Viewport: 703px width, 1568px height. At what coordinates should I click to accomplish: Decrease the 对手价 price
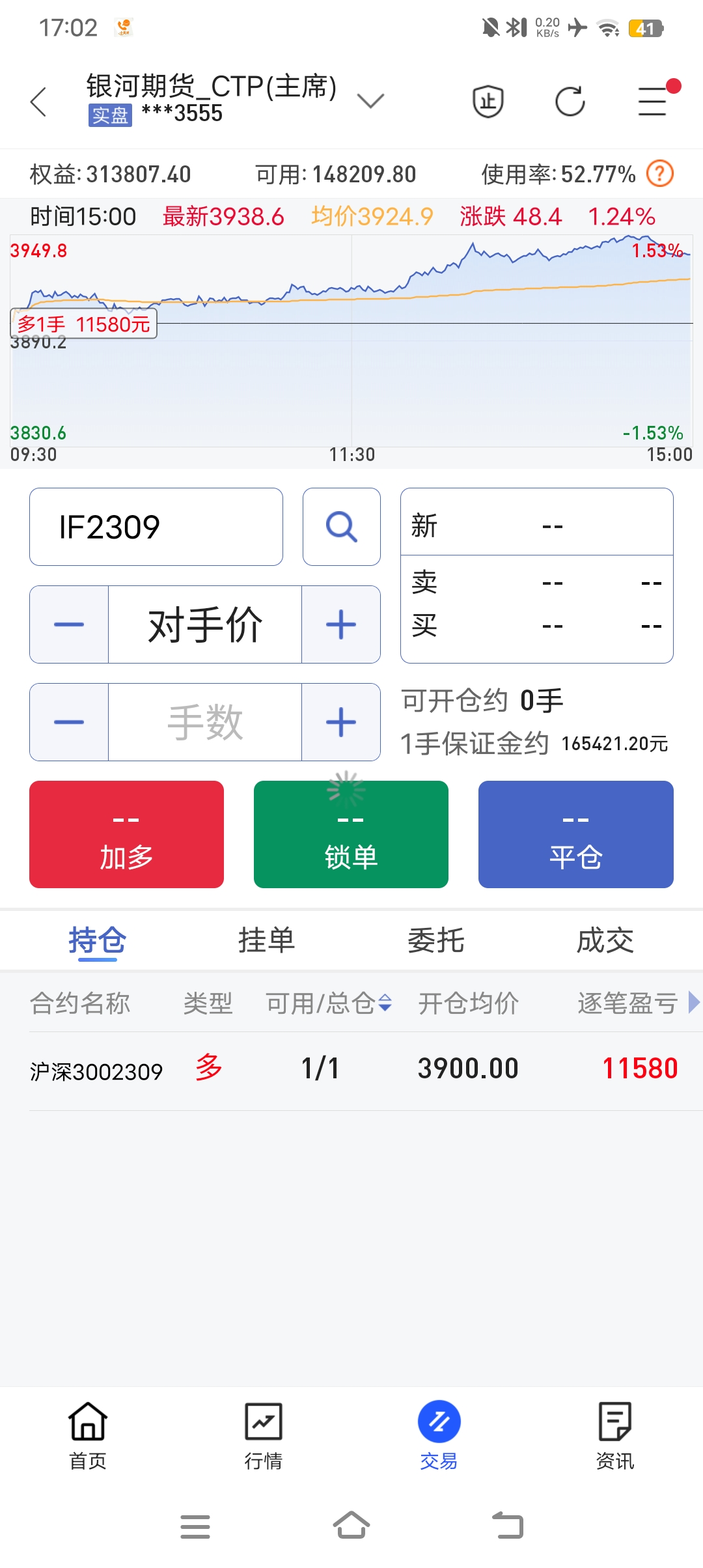coord(69,624)
